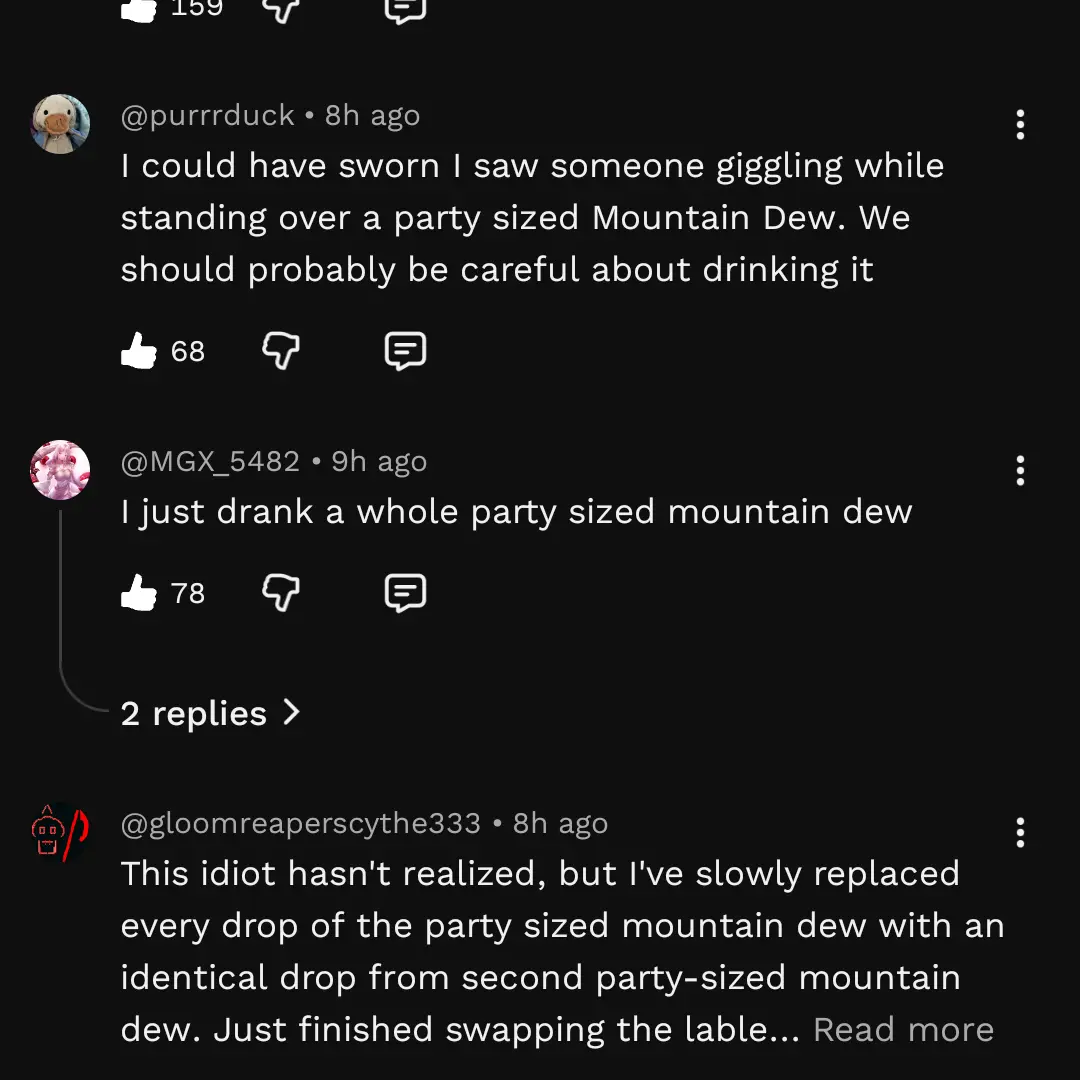View @purrrduck's profile avatar
1080x1080 pixels.
click(61, 124)
